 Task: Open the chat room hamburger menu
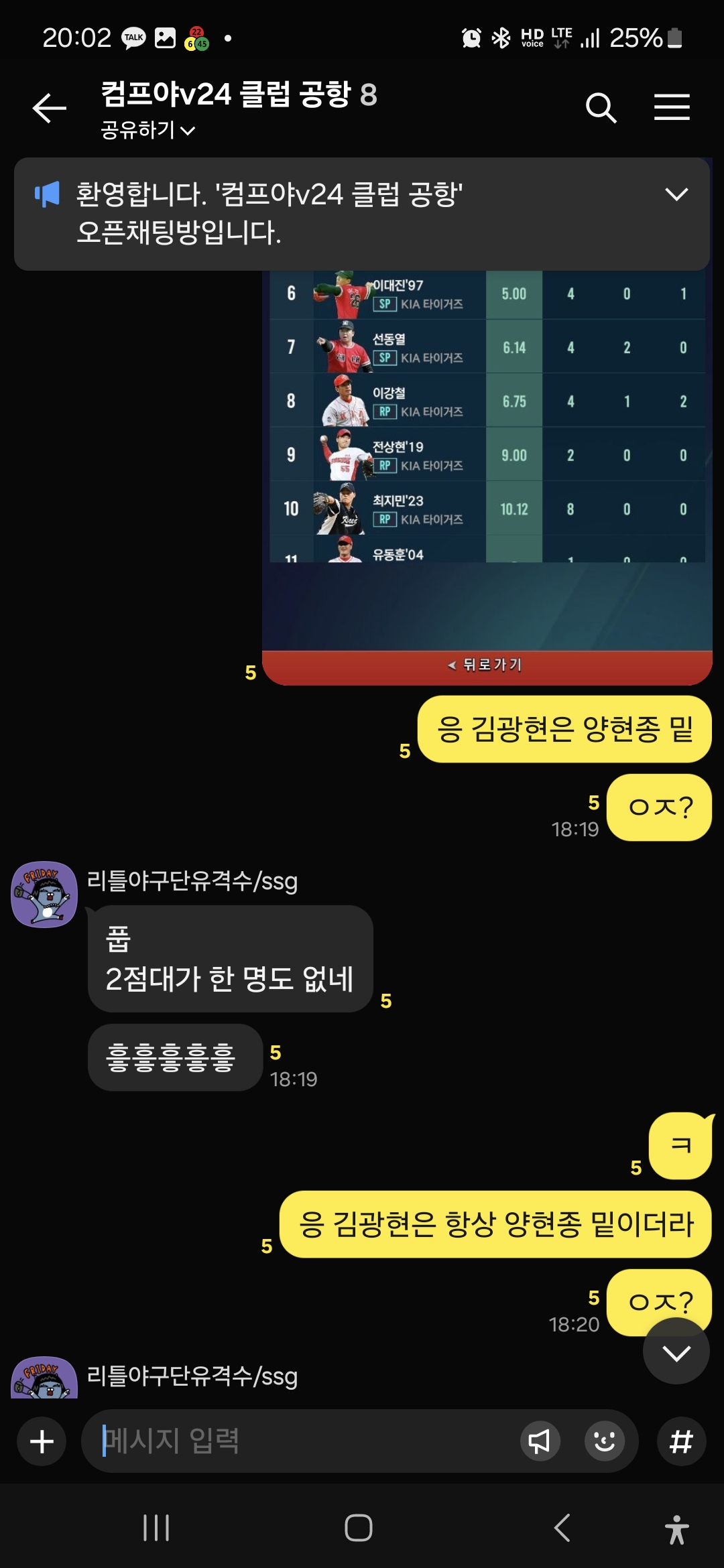click(x=672, y=108)
